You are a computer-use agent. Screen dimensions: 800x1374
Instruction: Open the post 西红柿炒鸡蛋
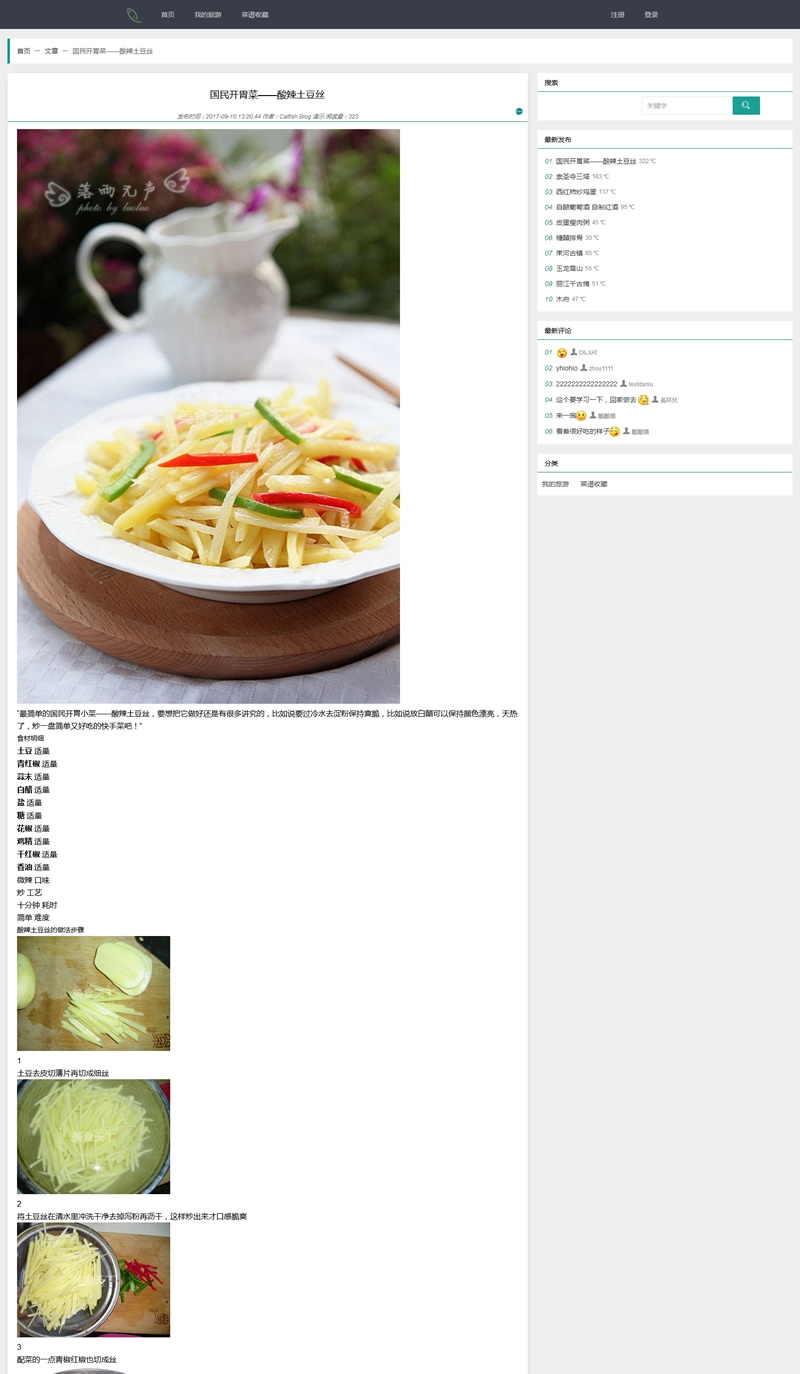click(575, 191)
